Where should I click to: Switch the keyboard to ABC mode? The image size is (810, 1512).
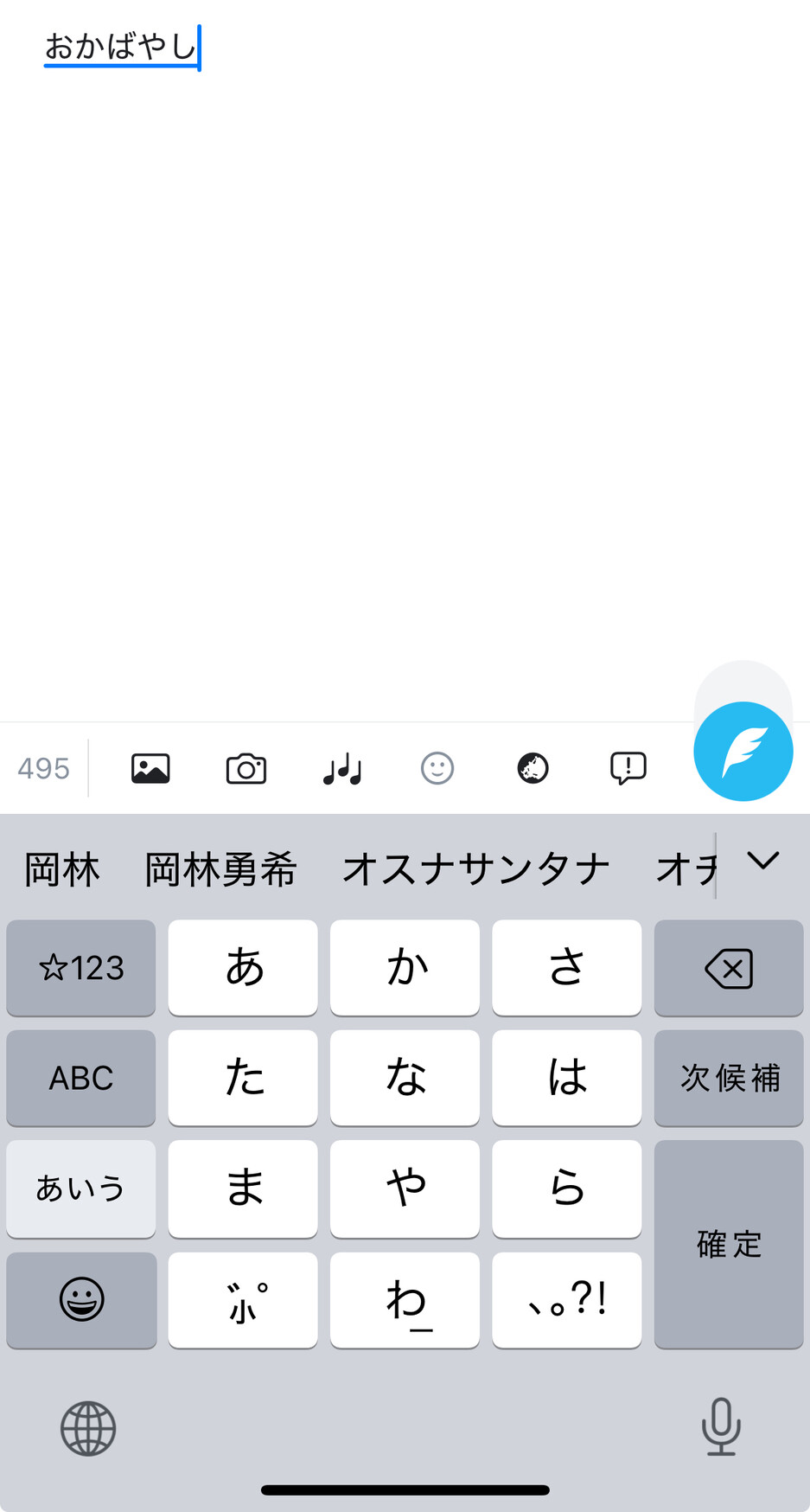(x=81, y=1078)
